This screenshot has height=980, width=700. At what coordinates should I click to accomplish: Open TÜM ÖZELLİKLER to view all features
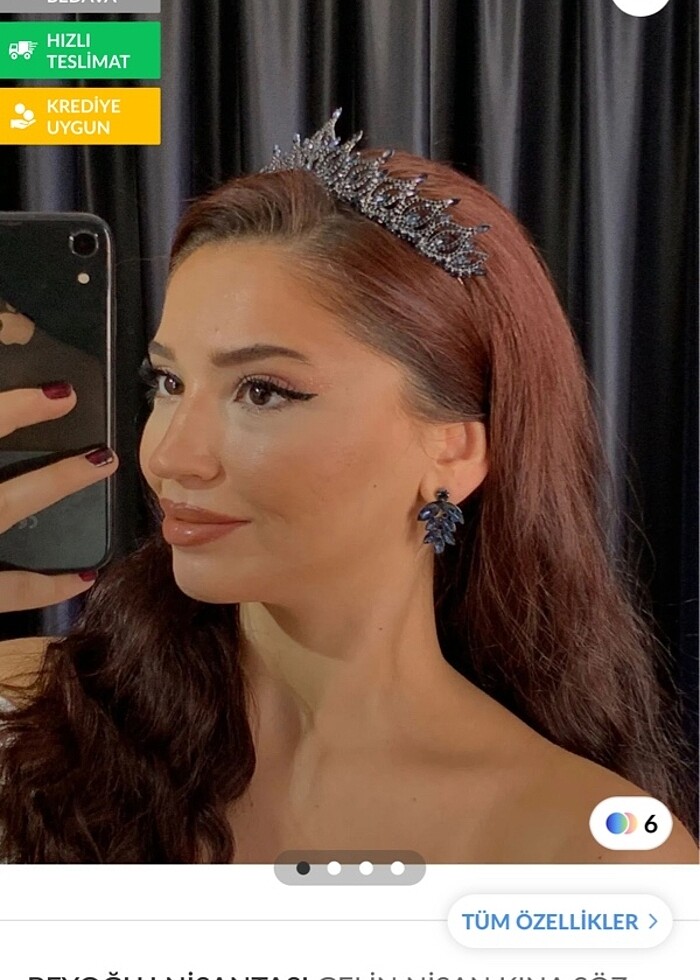click(x=559, y=921)
